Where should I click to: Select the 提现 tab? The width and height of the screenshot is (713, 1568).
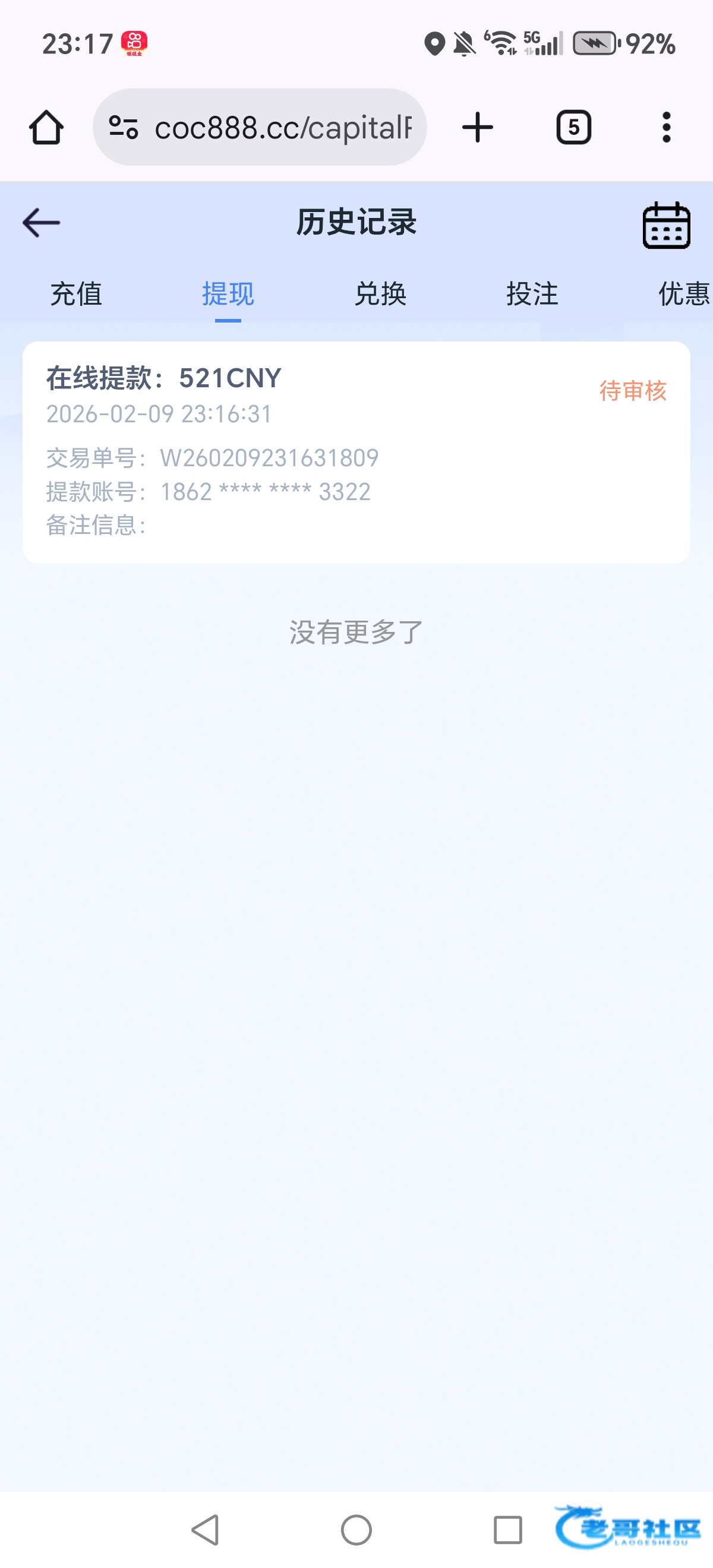click(228, 294)
